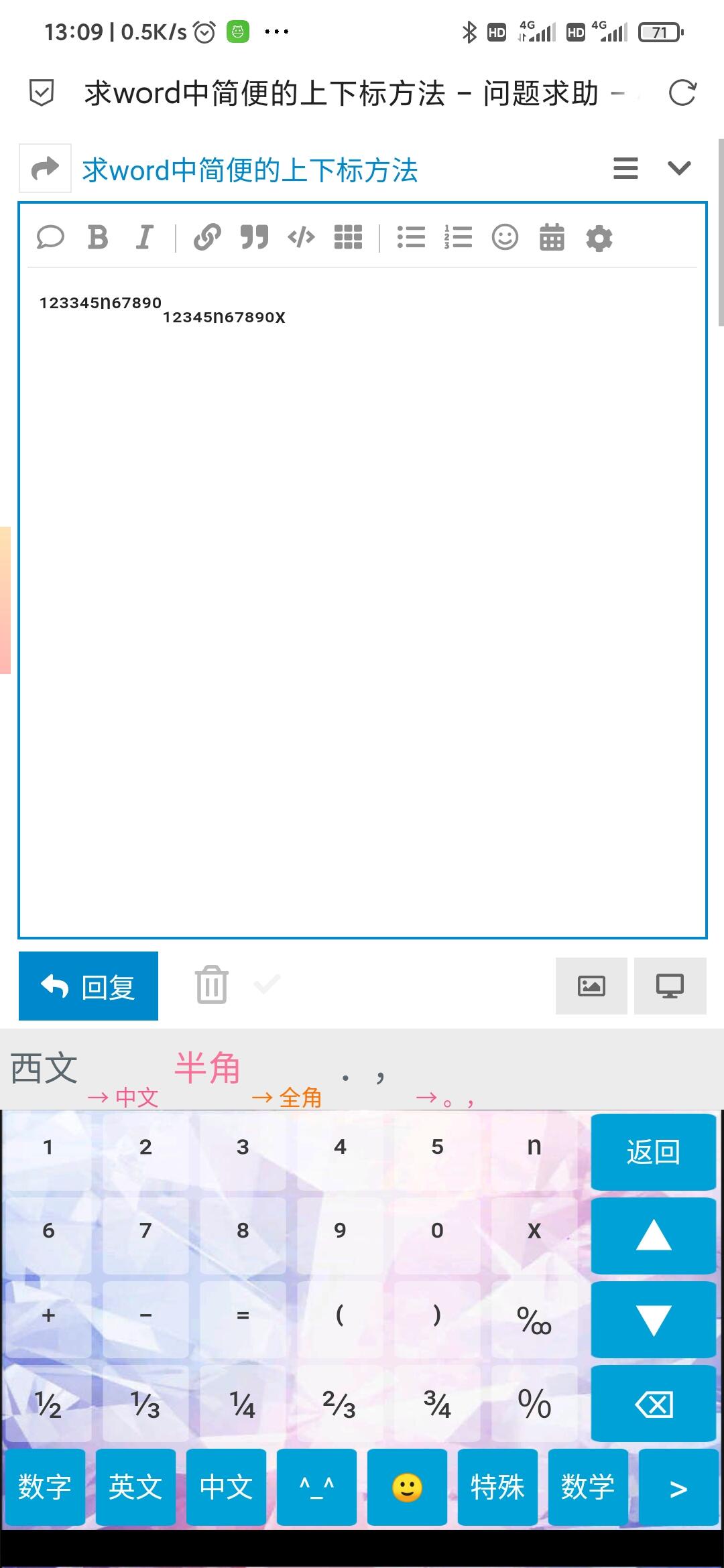
Task: Apply italic formatting in editor toolbar
Action: tap(144, 237)
